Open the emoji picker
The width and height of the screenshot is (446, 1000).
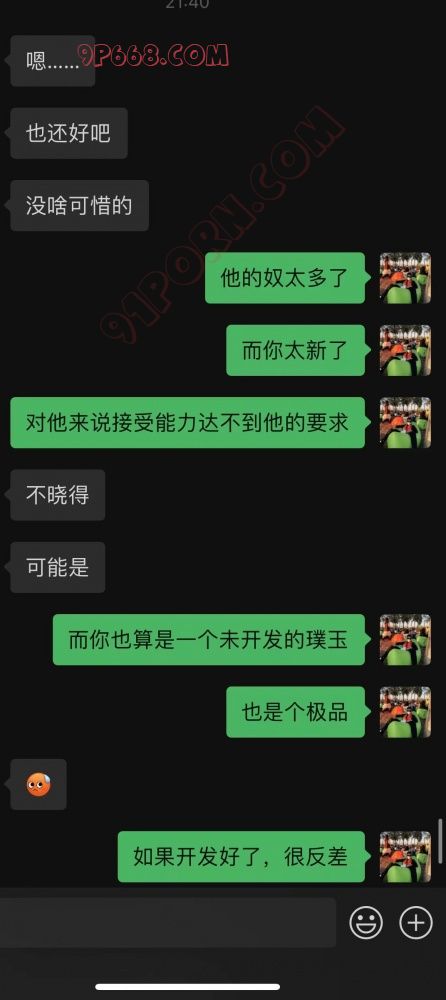(366, 922)
